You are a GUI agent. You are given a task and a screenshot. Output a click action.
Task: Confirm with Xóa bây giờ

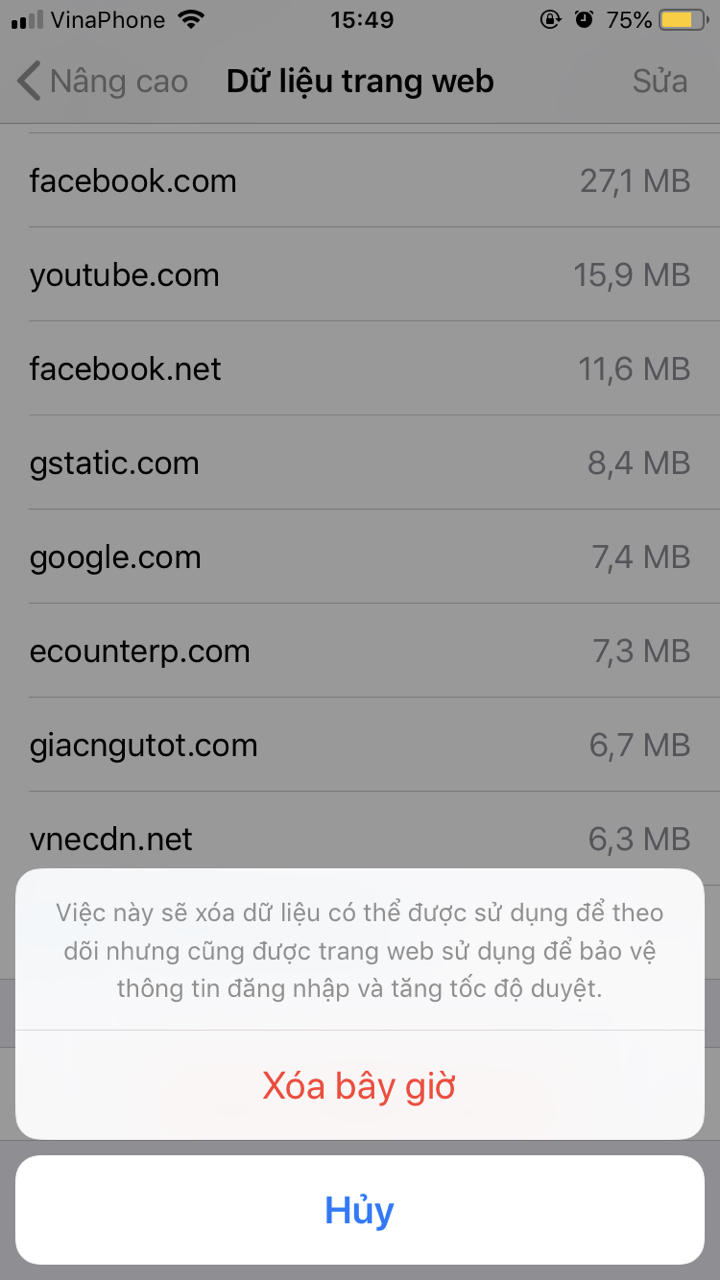point(359,1085)
